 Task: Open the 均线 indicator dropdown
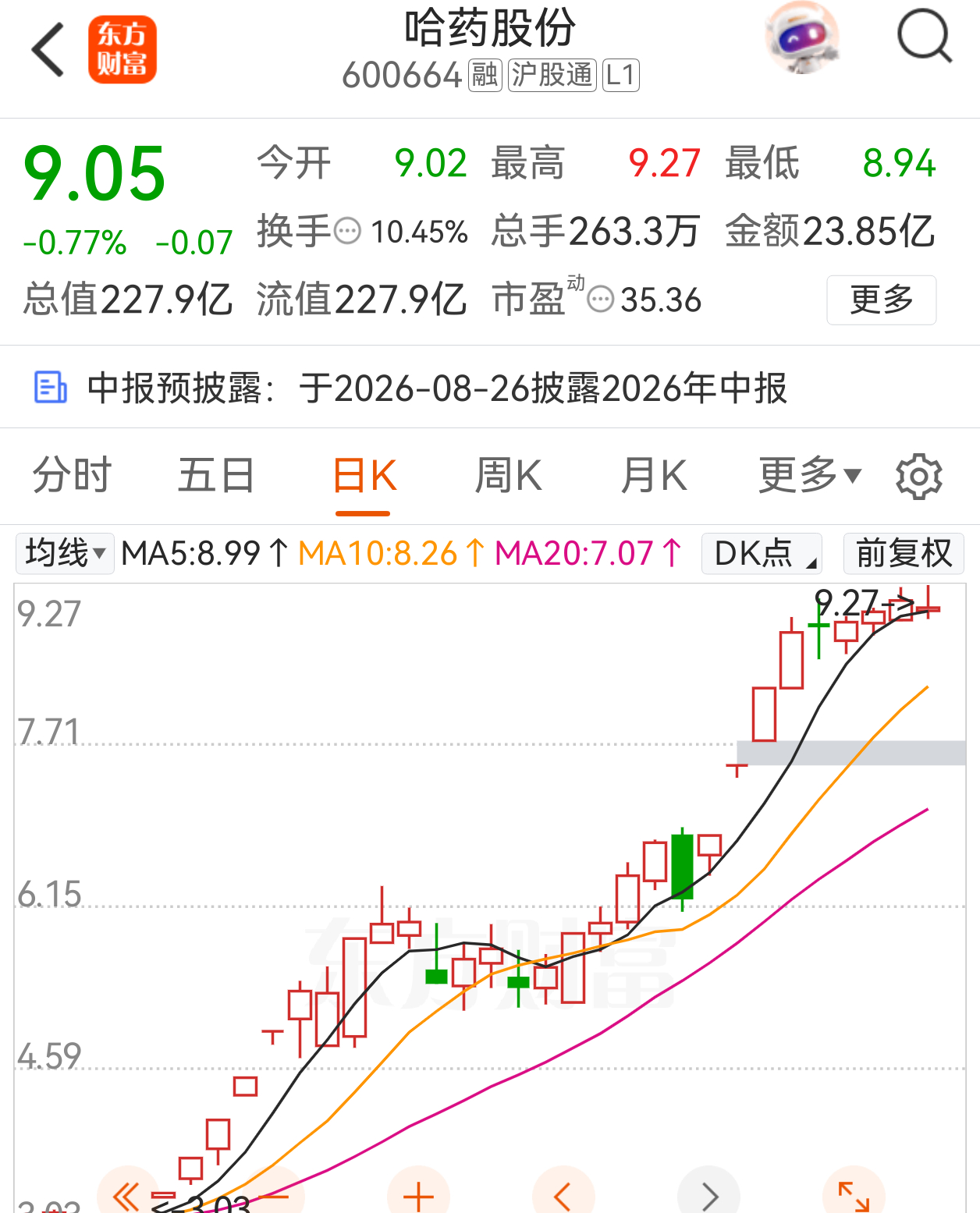pos(65,554)
